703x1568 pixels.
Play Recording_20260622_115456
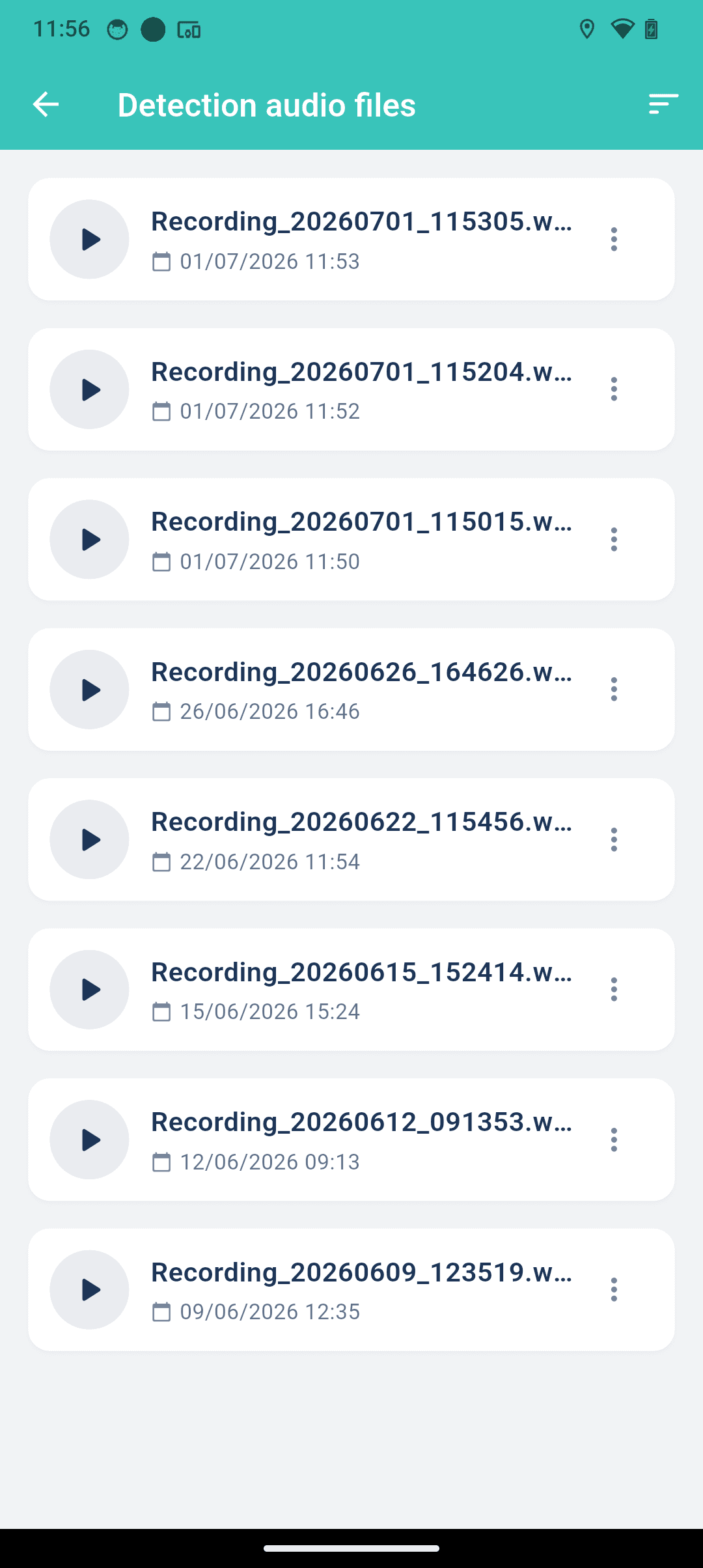pos(89,839)
